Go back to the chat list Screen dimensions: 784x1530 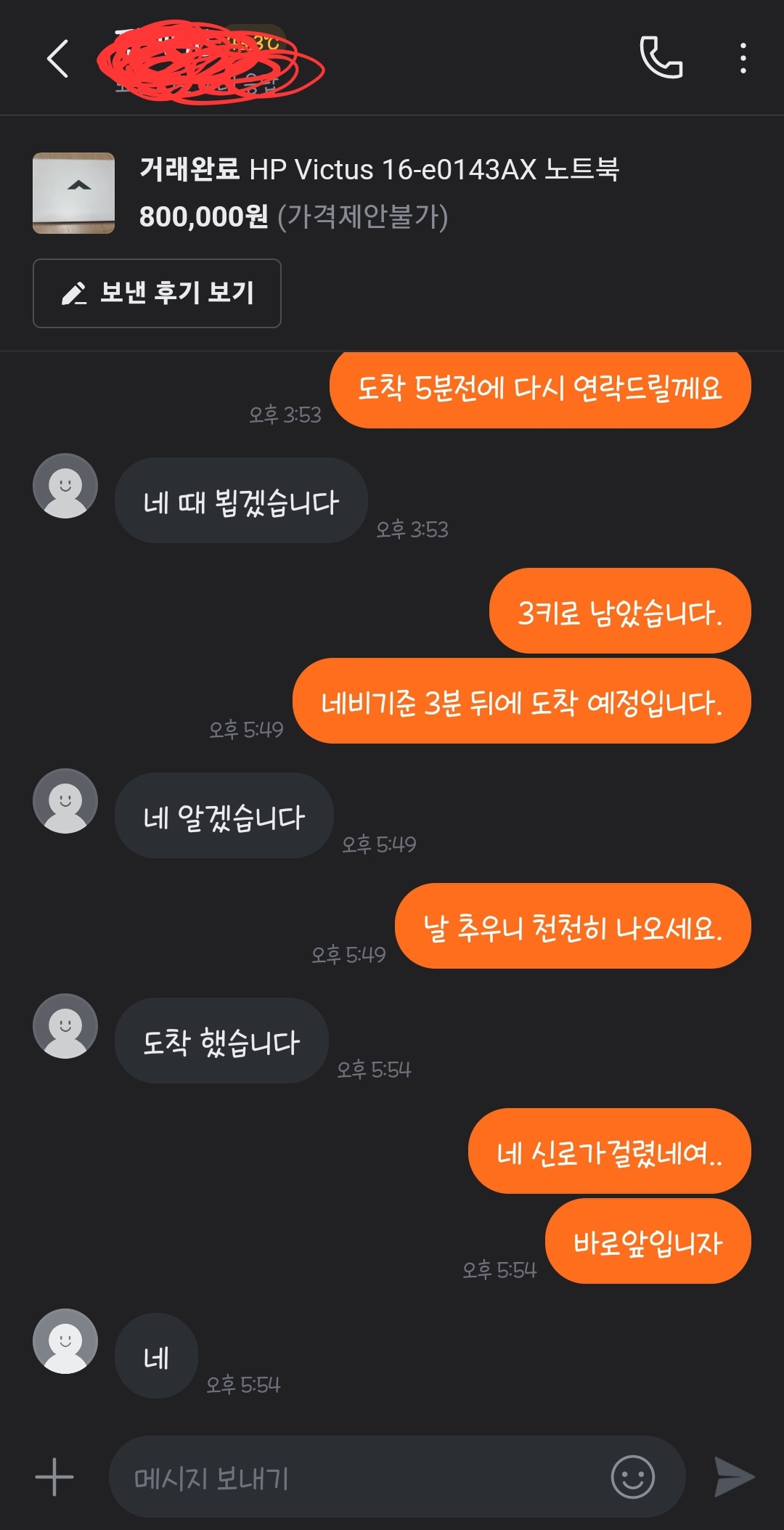point(58,59)
